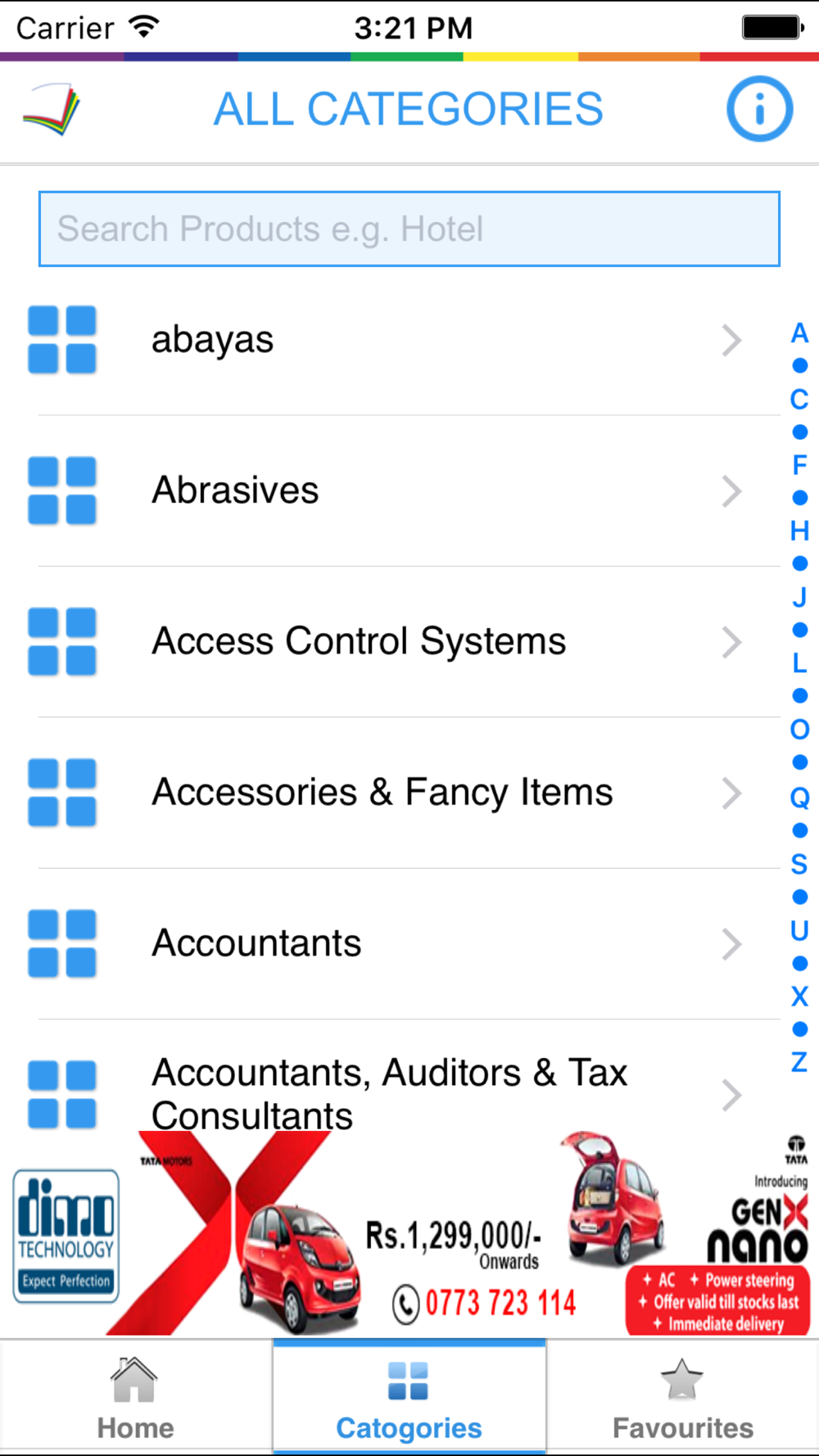This screenshot has height=1456, width=819.
Task: Jump to letter S in index
Action: [799, 864]
